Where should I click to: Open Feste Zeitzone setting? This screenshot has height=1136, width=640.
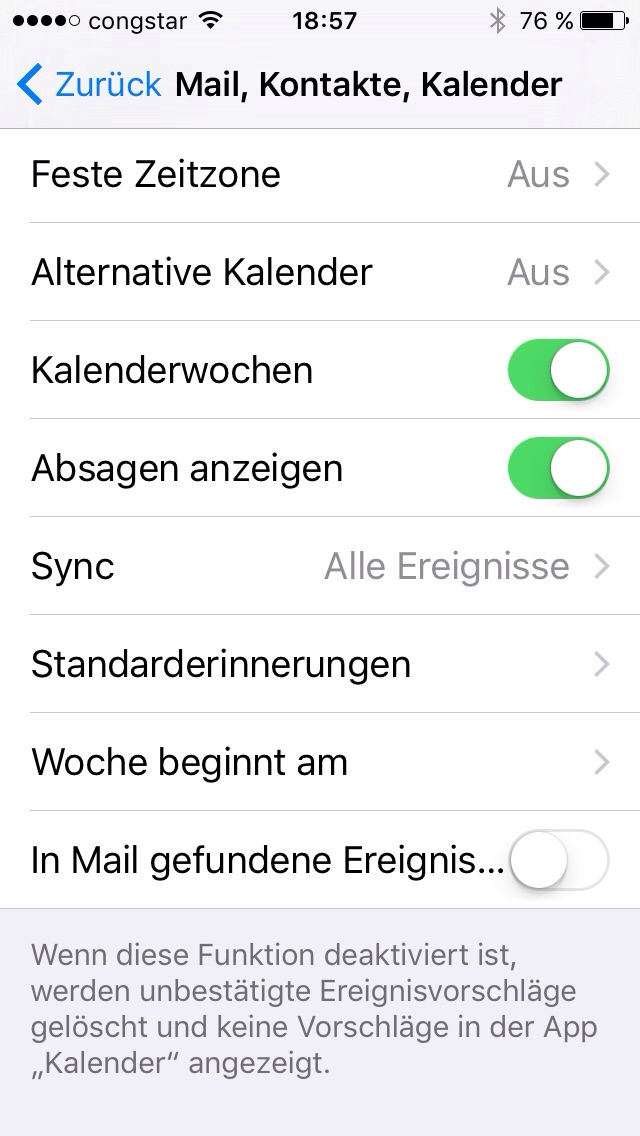tap(320, 175)
